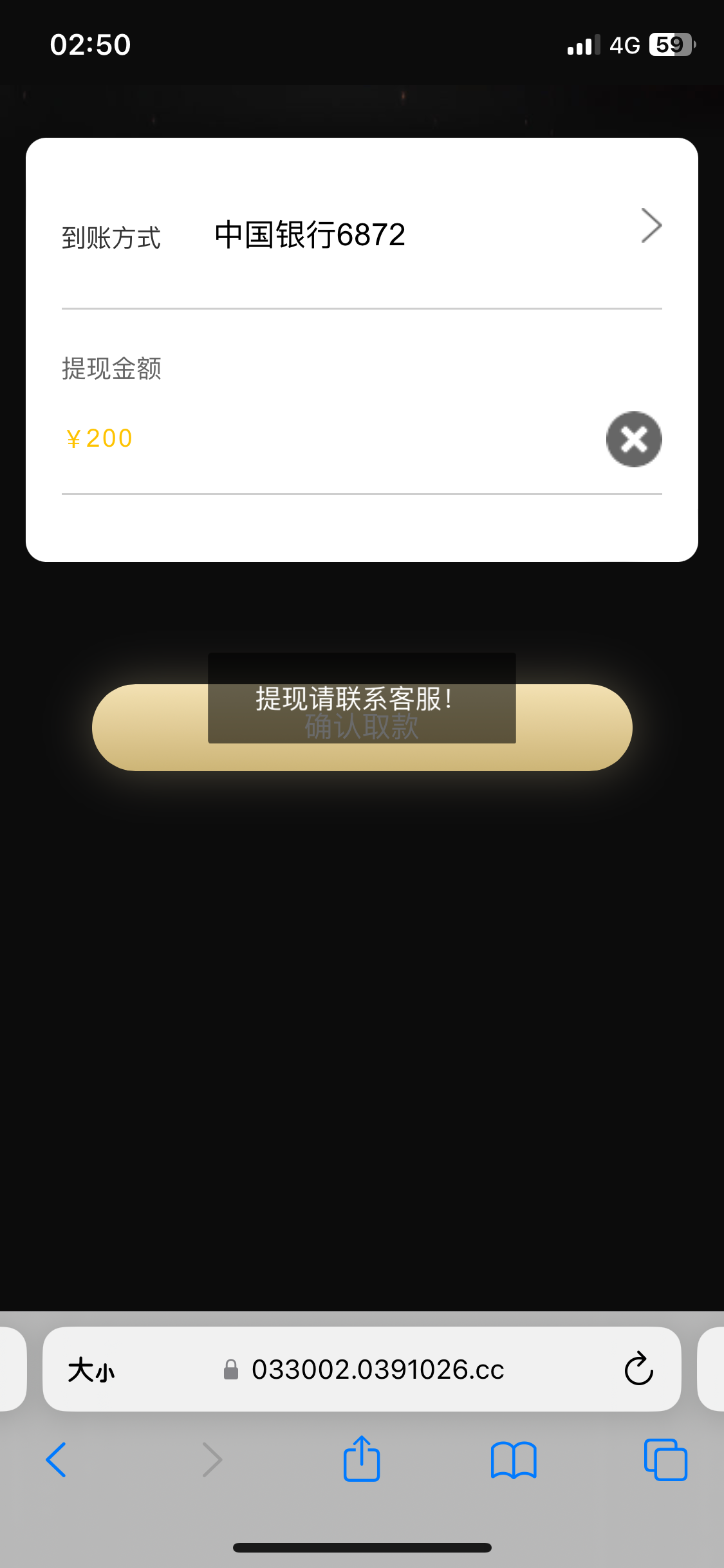Open Safari bookmarks

[x=513, y=1460]
